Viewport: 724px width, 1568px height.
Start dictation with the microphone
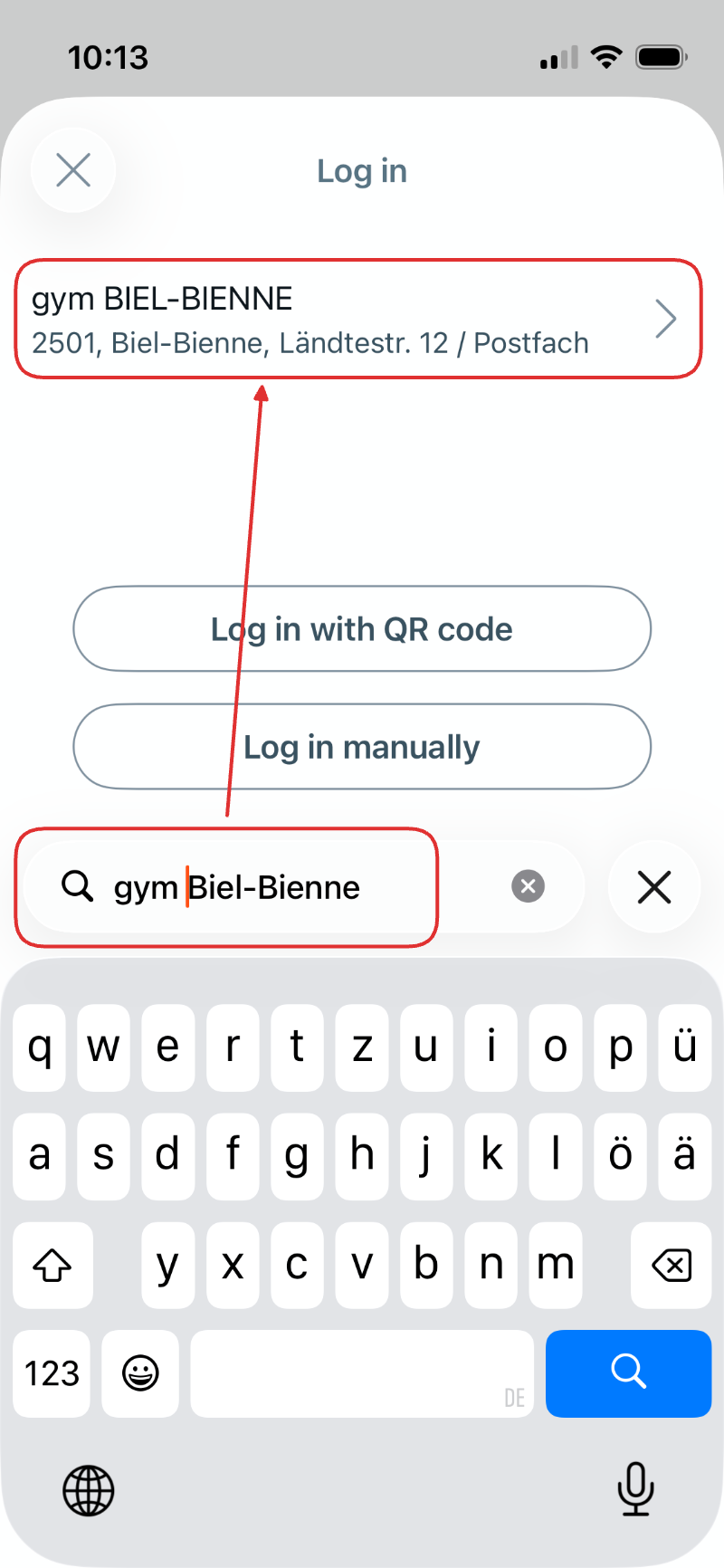tap(635, 1488)
